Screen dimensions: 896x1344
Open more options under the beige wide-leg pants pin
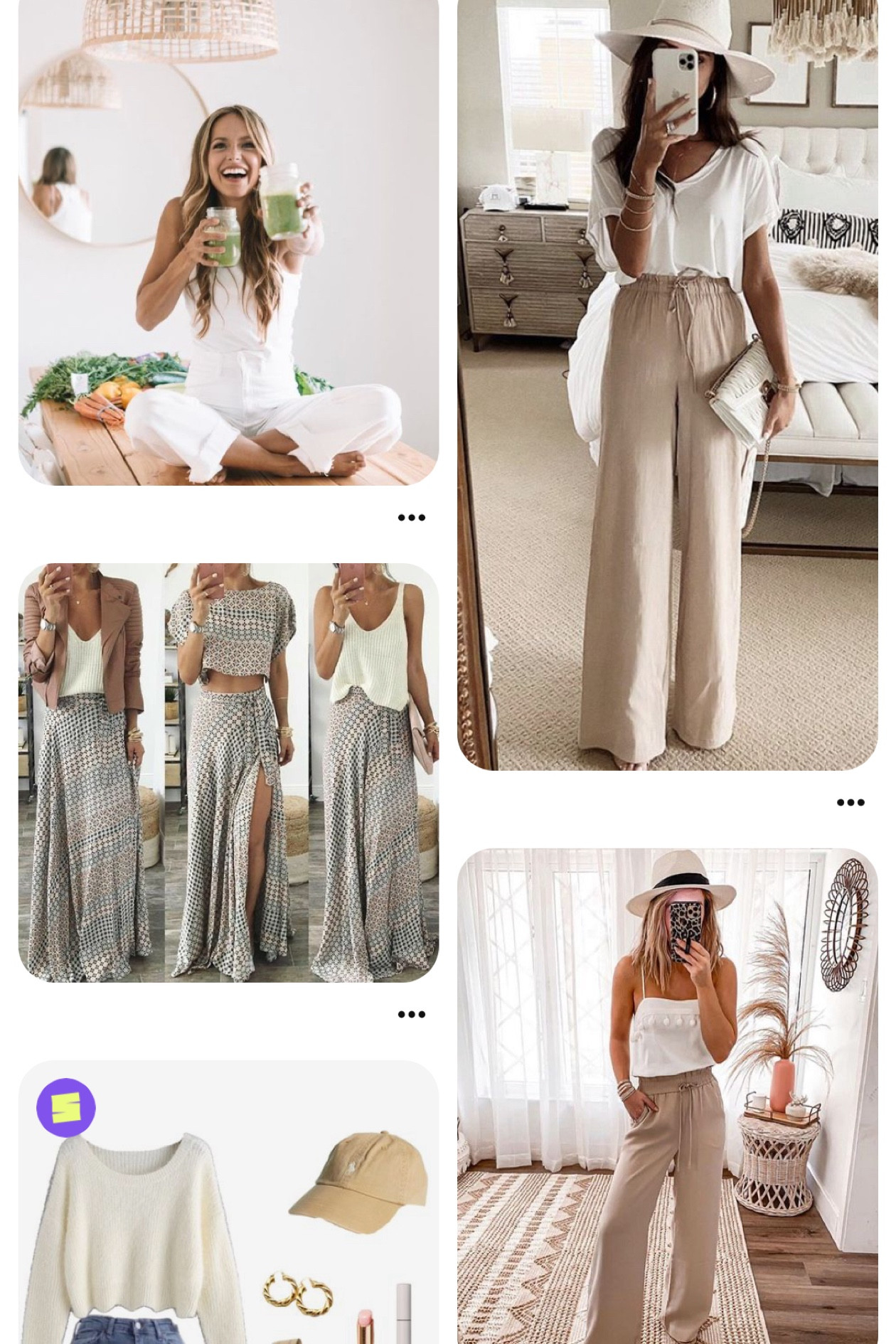click(x=850, y=803)
